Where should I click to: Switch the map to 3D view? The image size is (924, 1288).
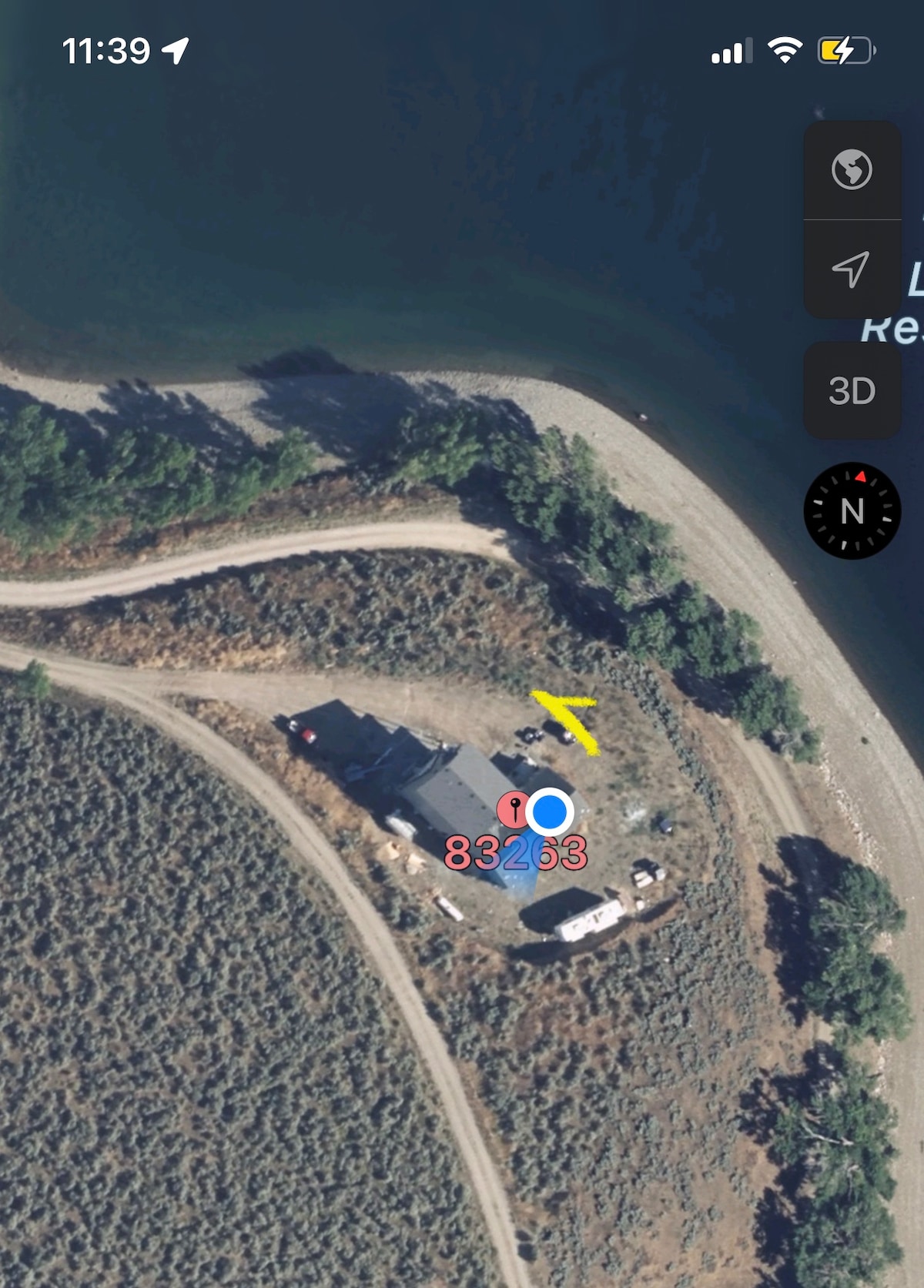tap(852, 391)
